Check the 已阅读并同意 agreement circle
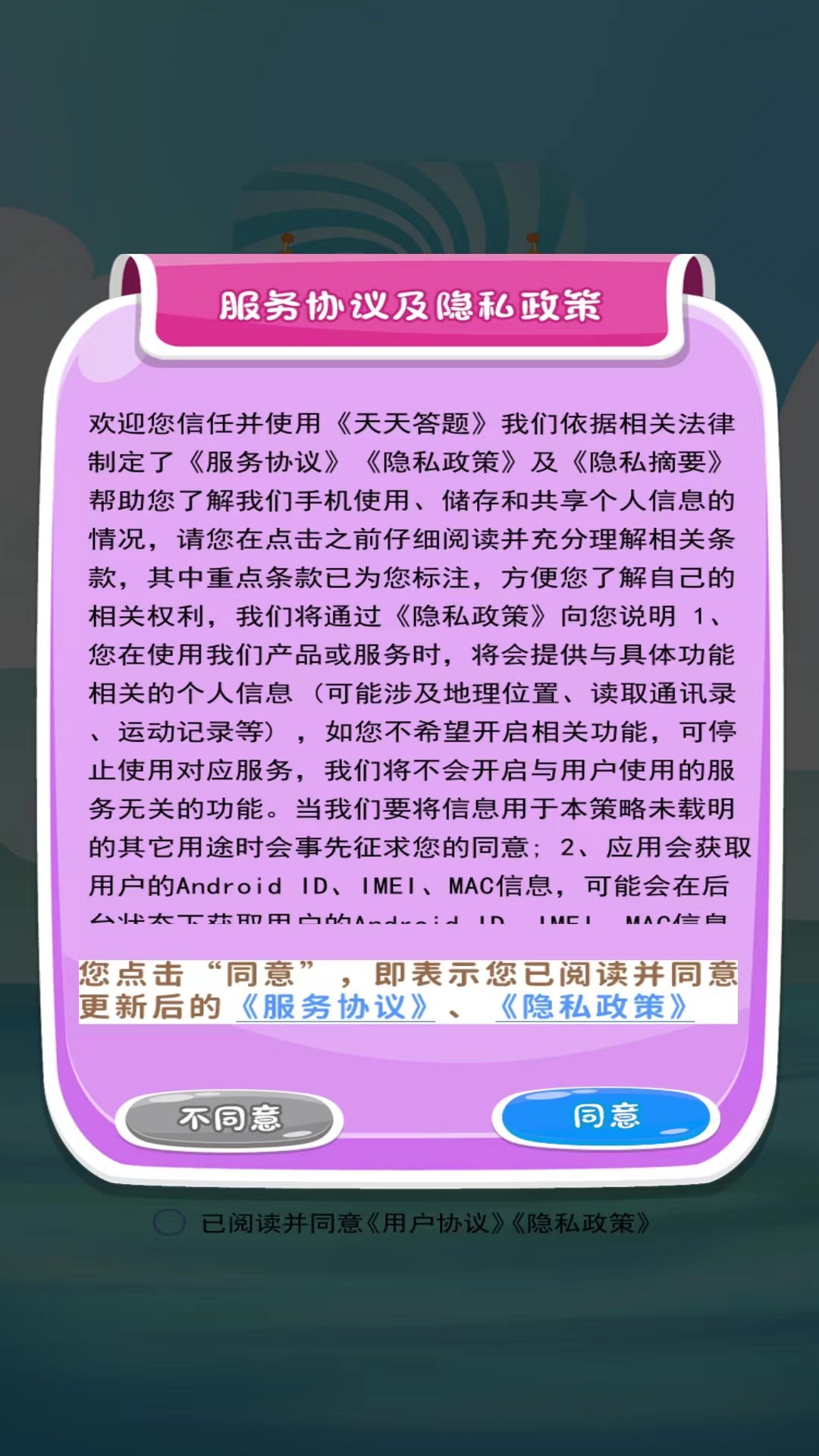Image resolution: width=819 pixels, height=1456 pixels. [x=170, y=1222]
